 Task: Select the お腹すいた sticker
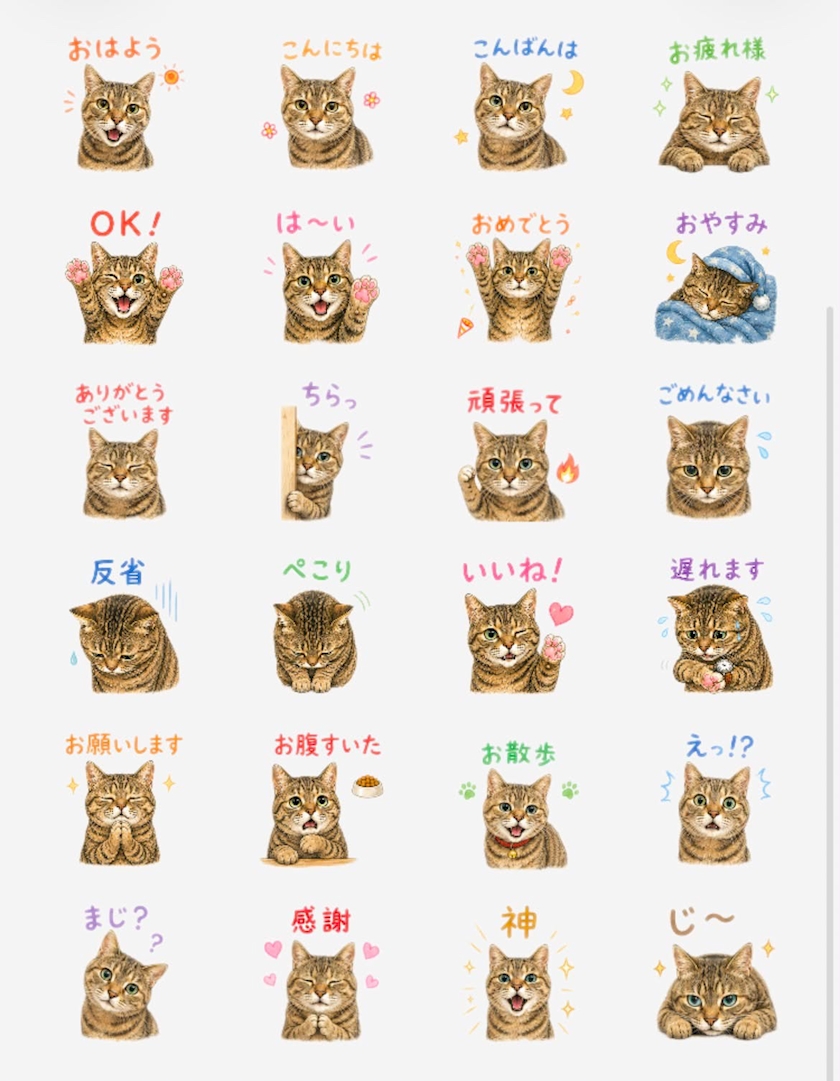click(324, 800)
